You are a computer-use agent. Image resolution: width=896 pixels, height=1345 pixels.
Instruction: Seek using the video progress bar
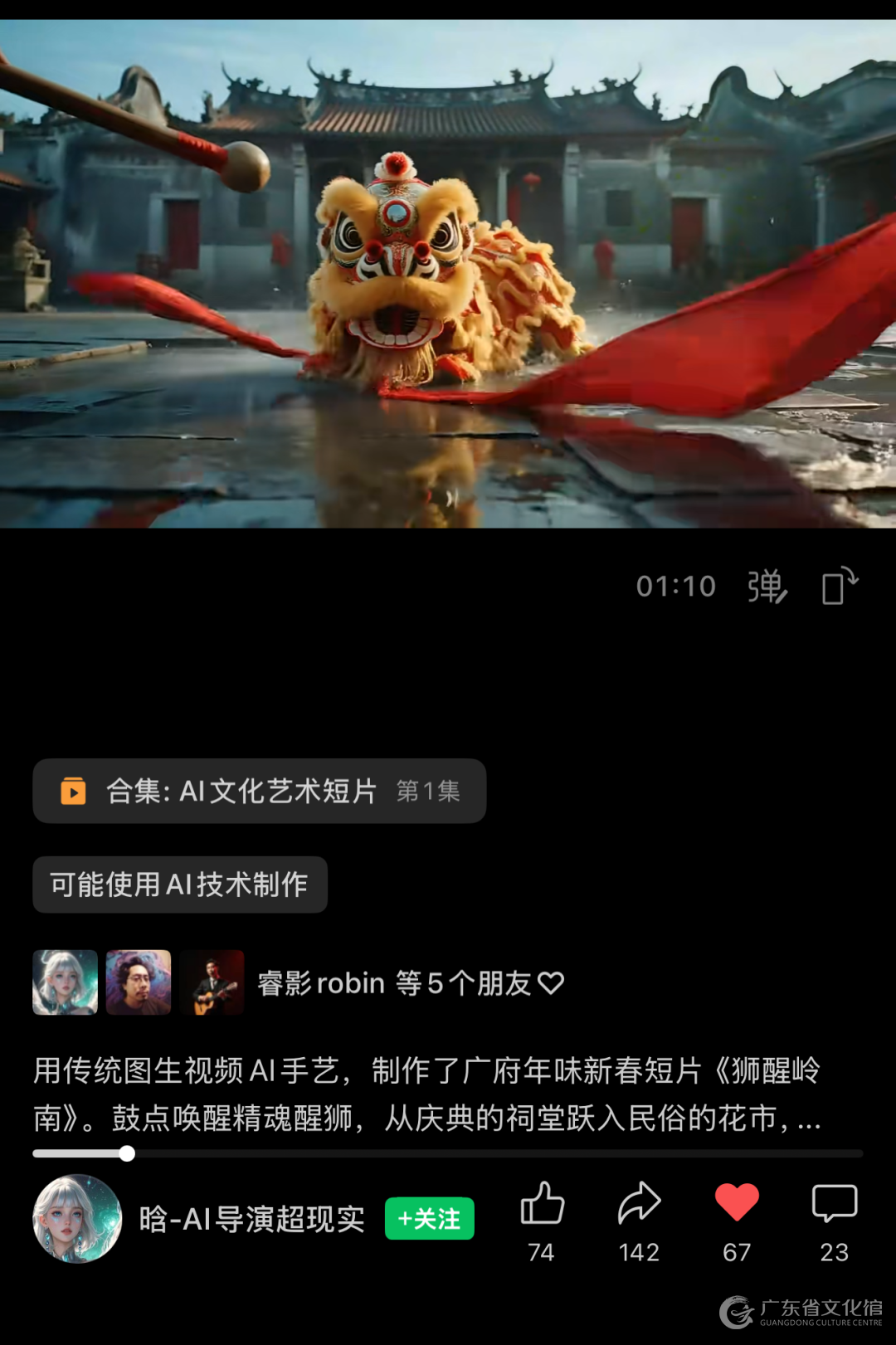(448, 1153)
